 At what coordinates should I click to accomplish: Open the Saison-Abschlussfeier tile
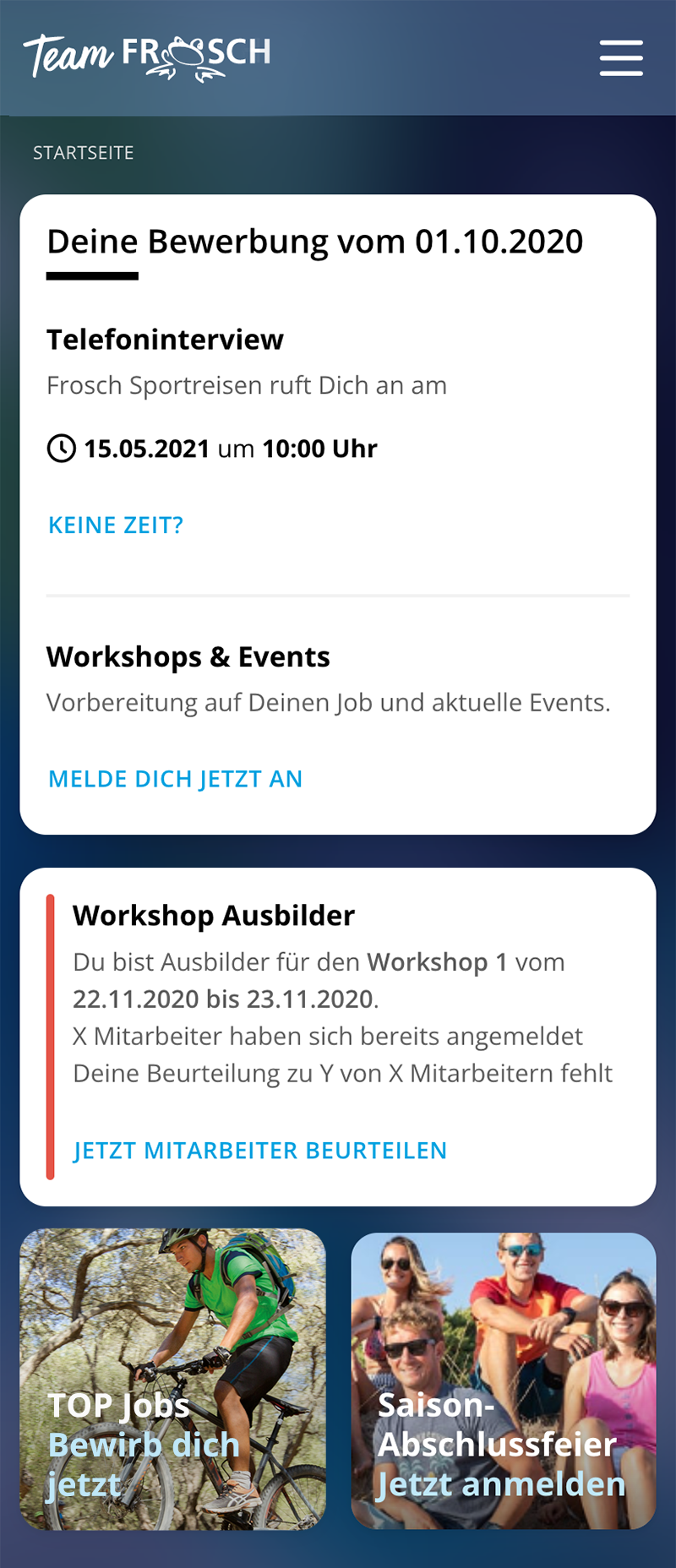(504, 1380)
